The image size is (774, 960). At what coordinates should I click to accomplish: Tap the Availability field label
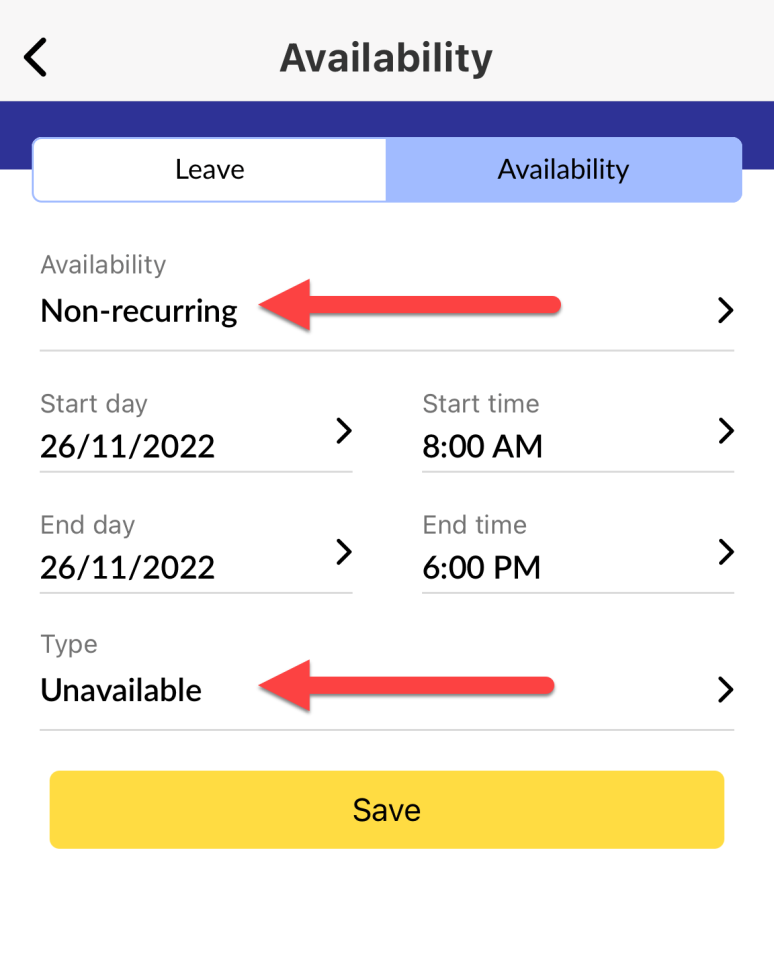tap(103, 265)
